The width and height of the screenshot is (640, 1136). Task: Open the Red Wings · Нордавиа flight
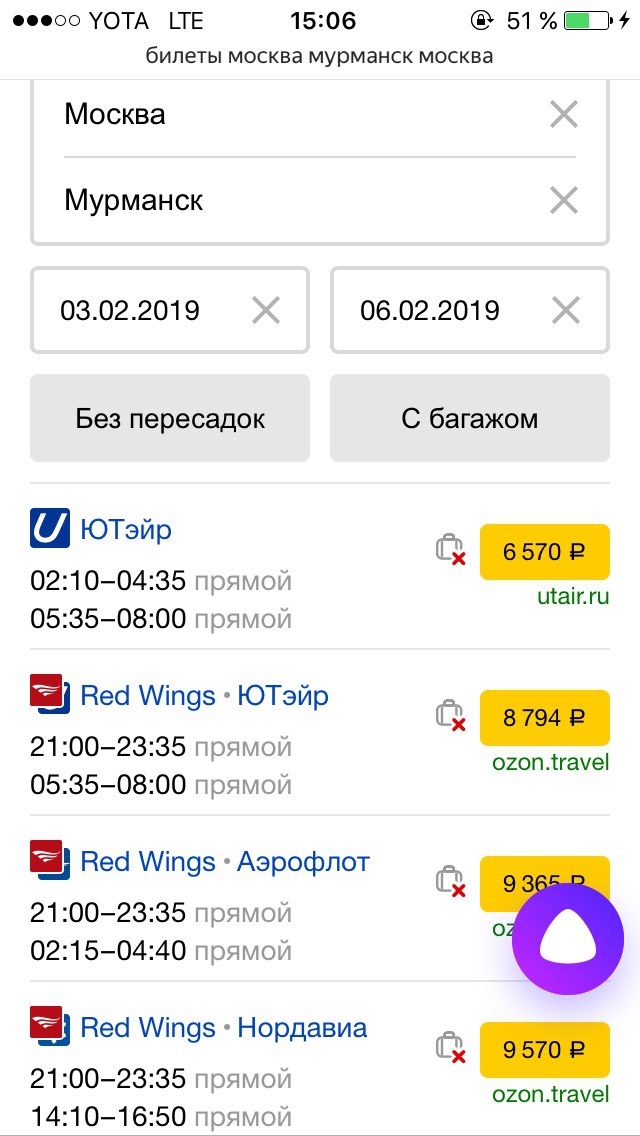(223, 1027)
